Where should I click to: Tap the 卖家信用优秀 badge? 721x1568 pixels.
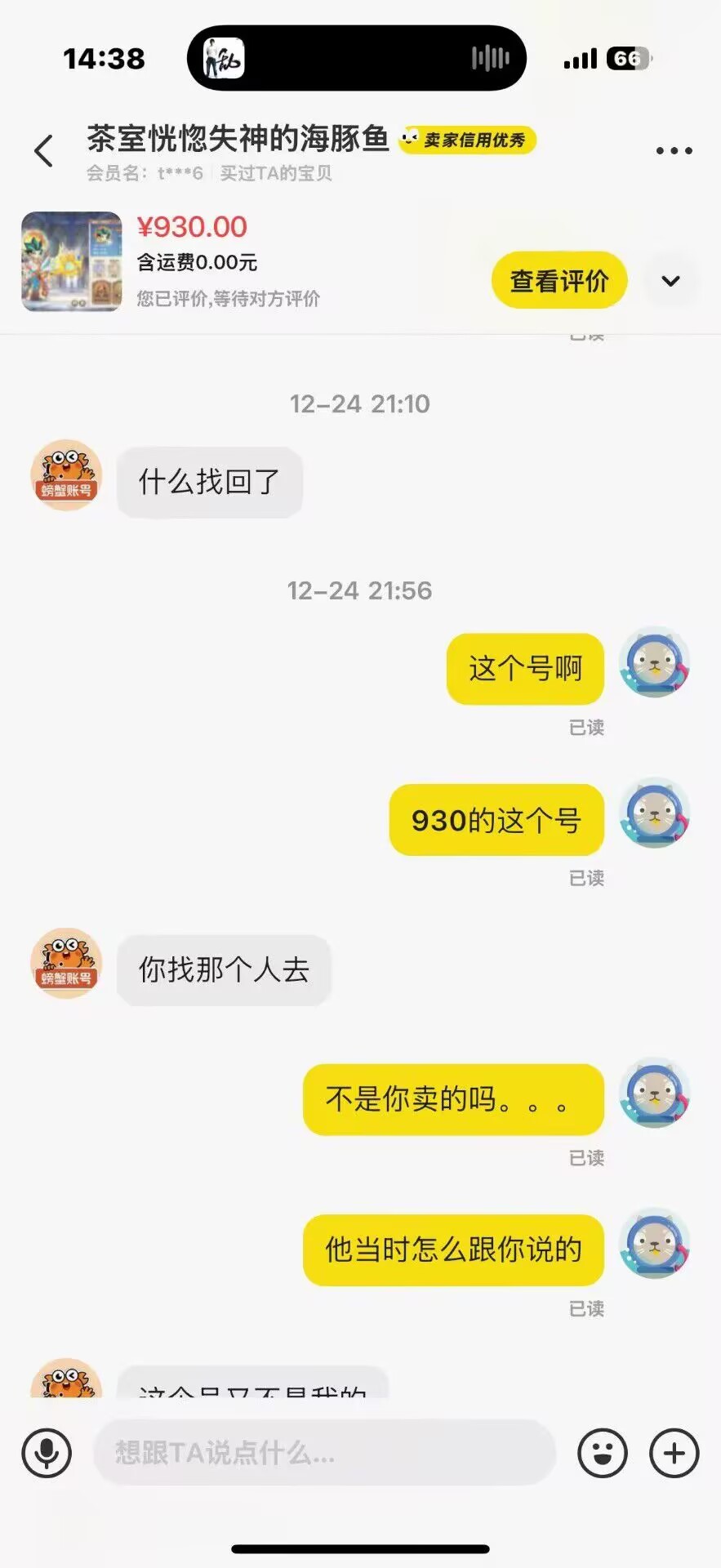click(468, 140)
